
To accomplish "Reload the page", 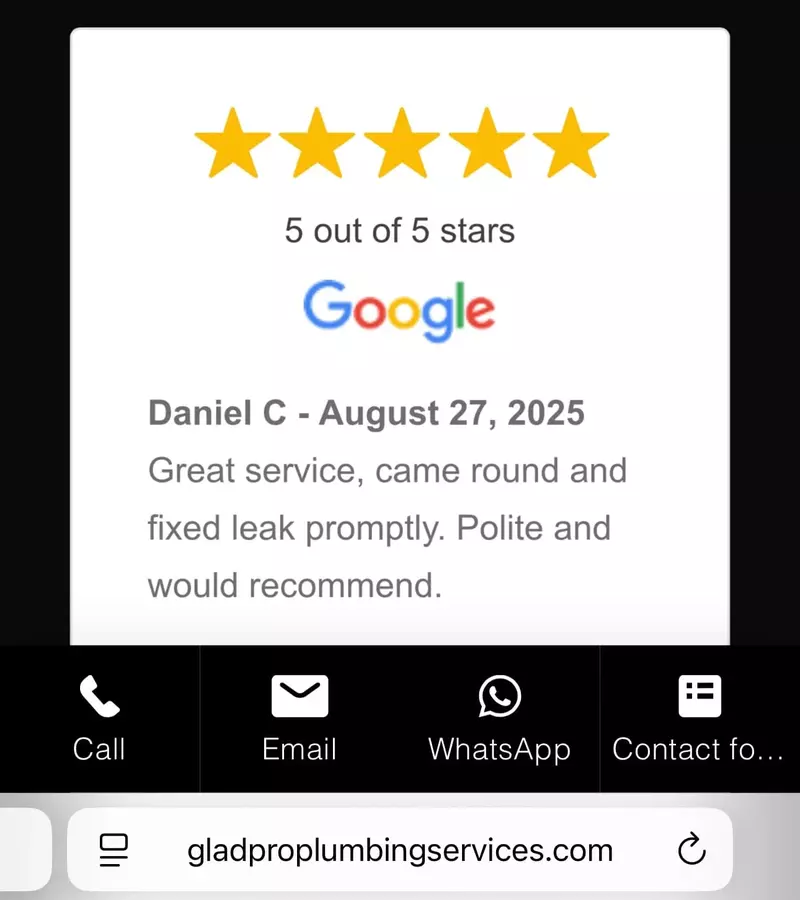I will coord(691,851).
